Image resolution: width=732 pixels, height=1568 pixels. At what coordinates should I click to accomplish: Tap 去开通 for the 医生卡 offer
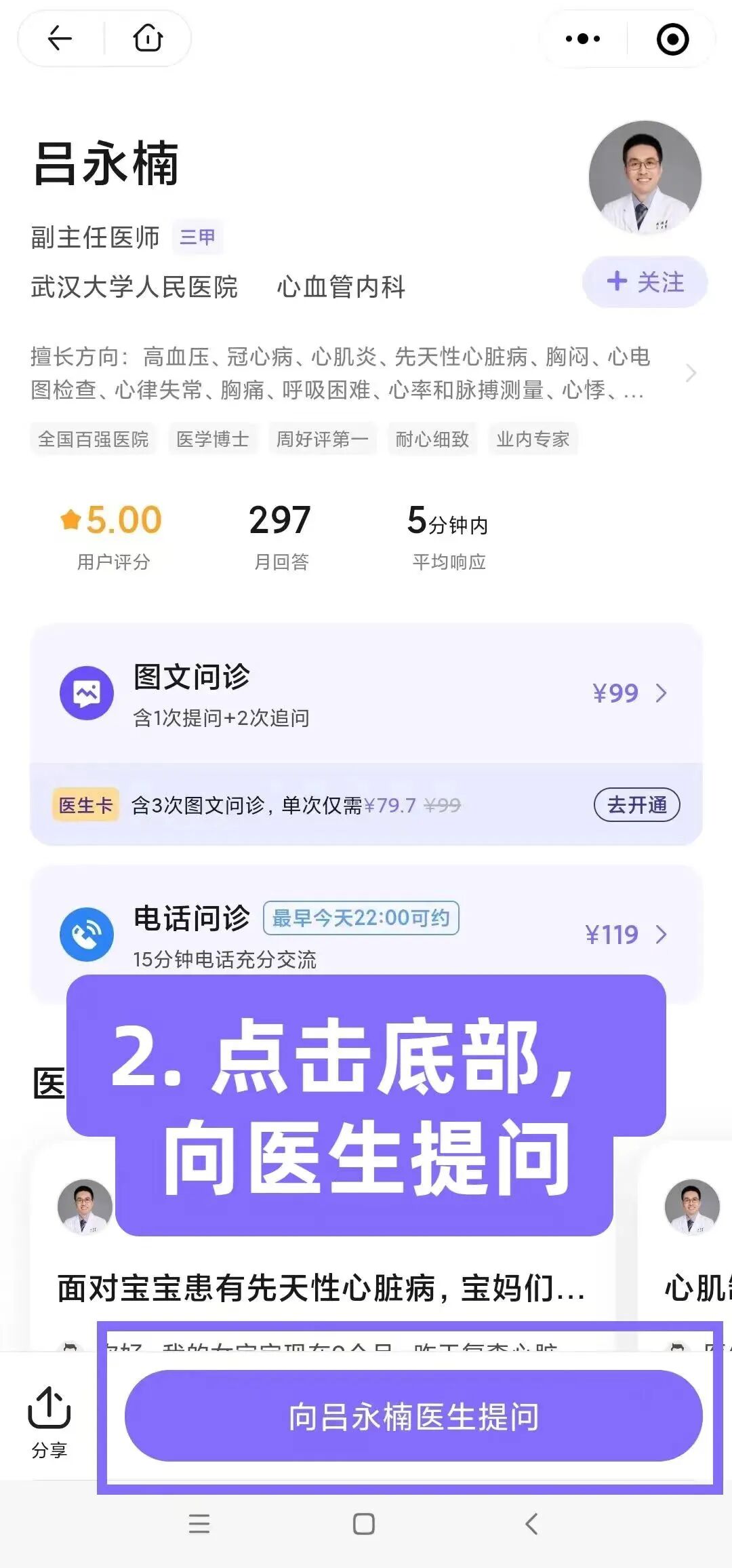[636, 805]
